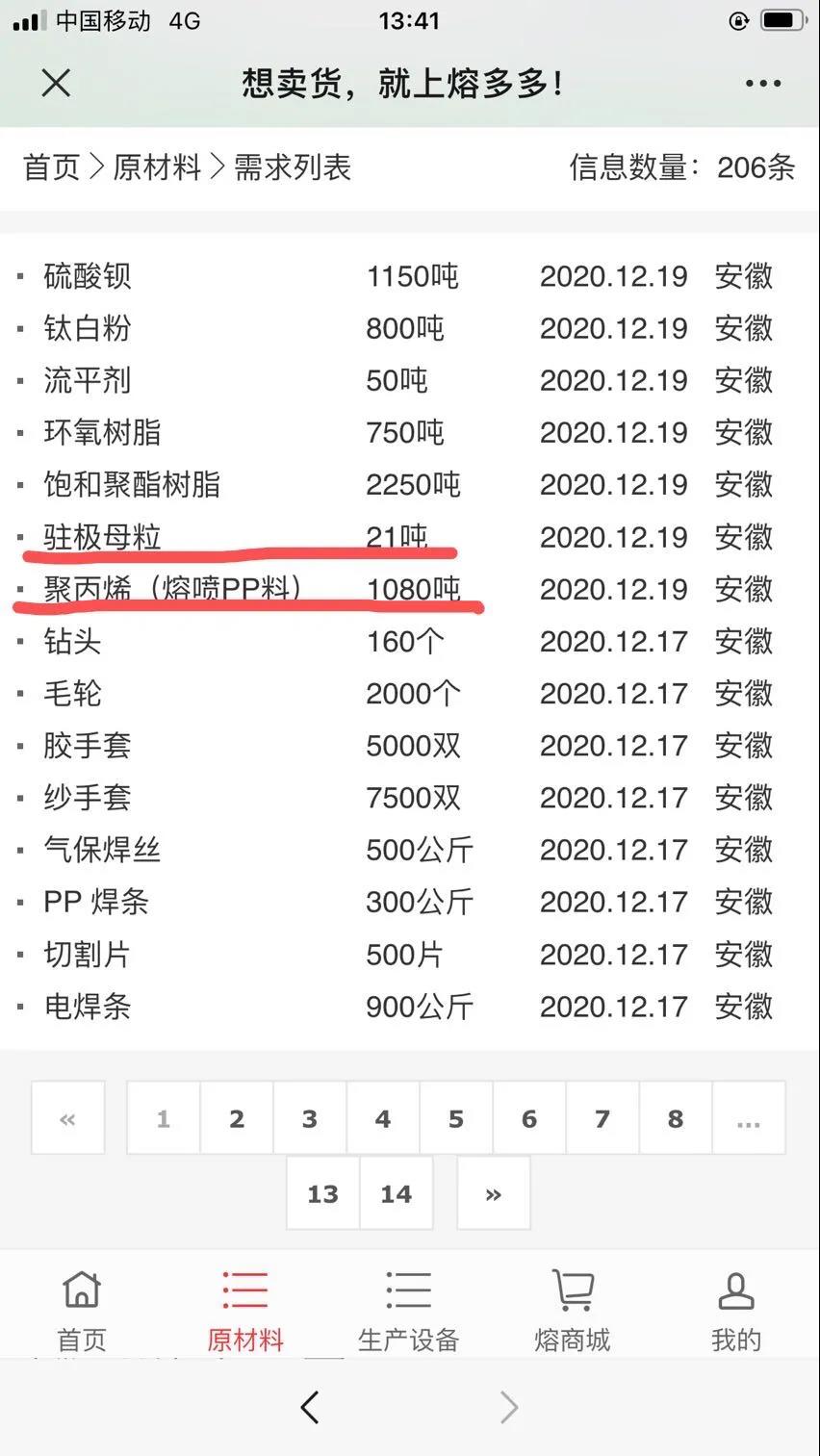The height and width of the screenshot is (1456, 820).
Task: Close the webview with the X icon
Action: tap(57, 84)
